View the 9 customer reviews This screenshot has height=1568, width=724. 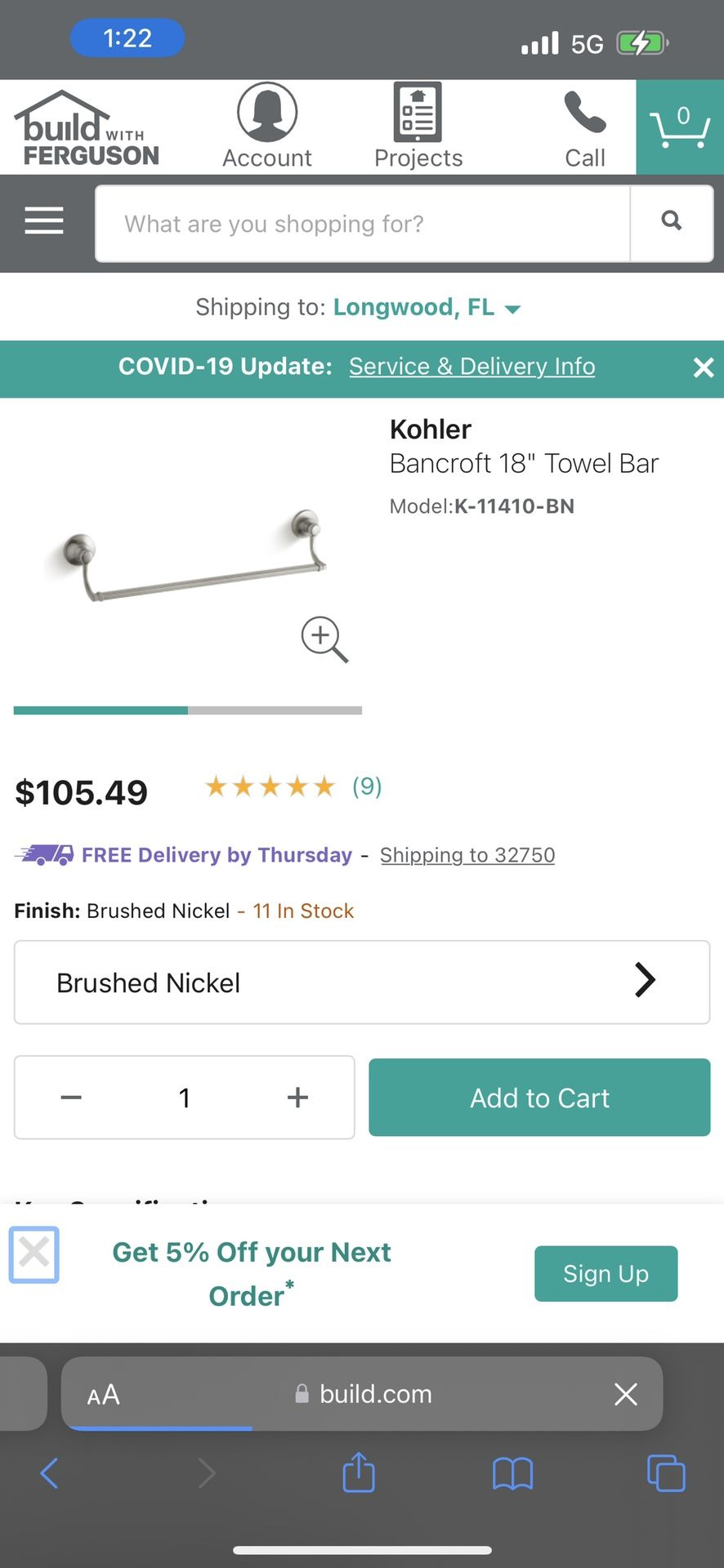[x=366, y=786]
